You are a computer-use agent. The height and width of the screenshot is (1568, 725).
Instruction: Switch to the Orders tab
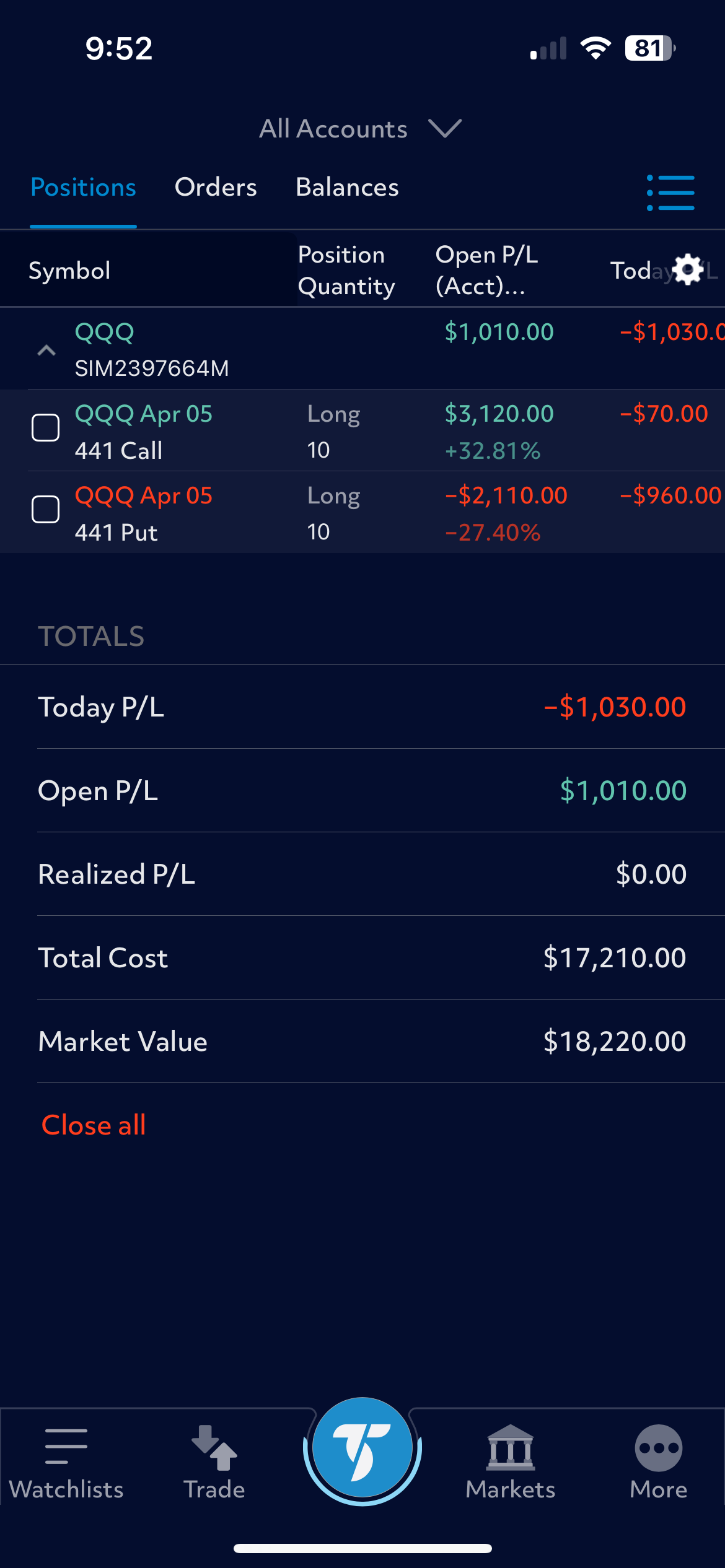click(216, 187)
